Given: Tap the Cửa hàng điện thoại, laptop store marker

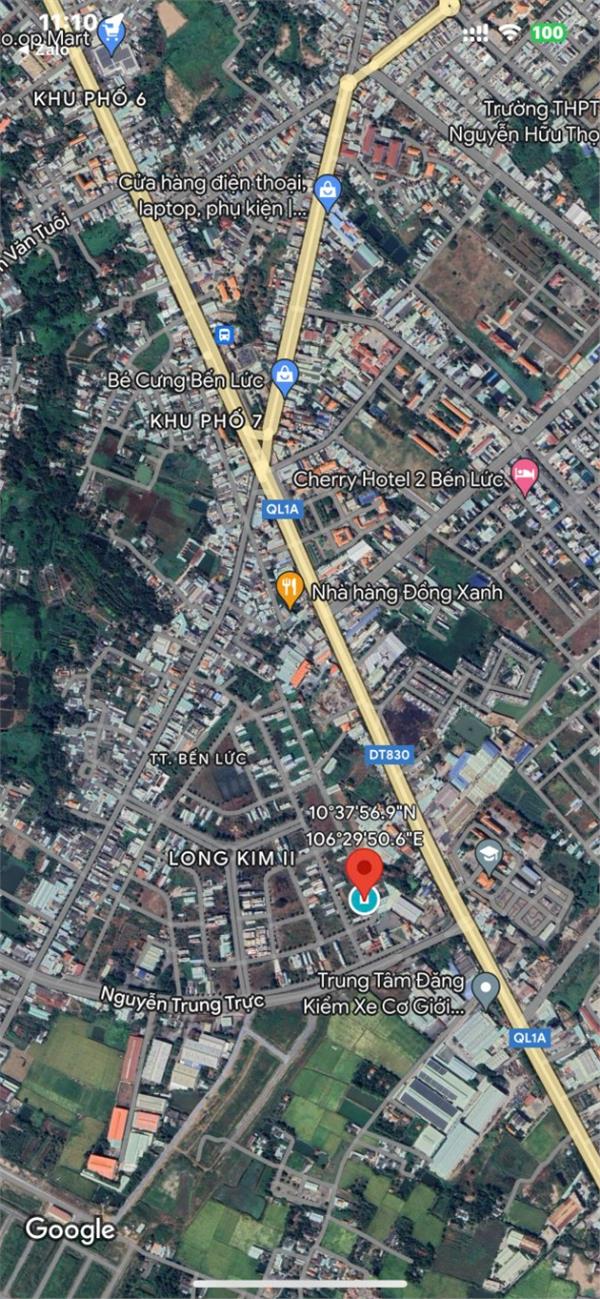Looking at the screenshot, I should pyautogui.click(x=327, y=191).
